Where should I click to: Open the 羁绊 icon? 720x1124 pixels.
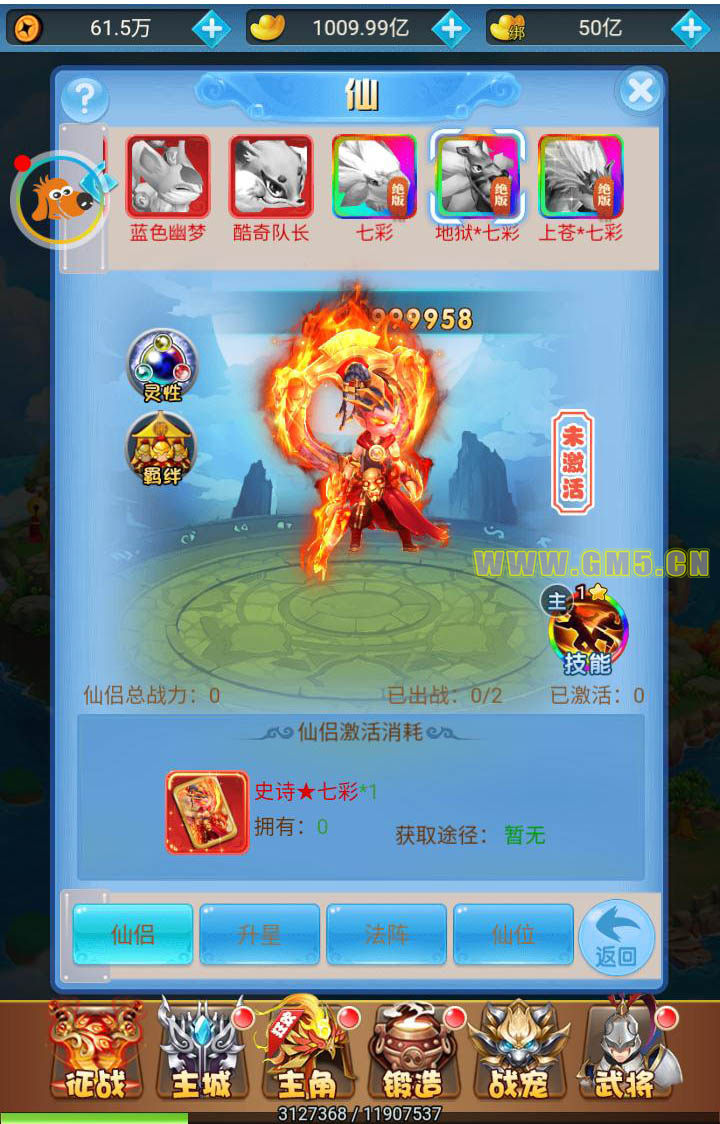161,450
